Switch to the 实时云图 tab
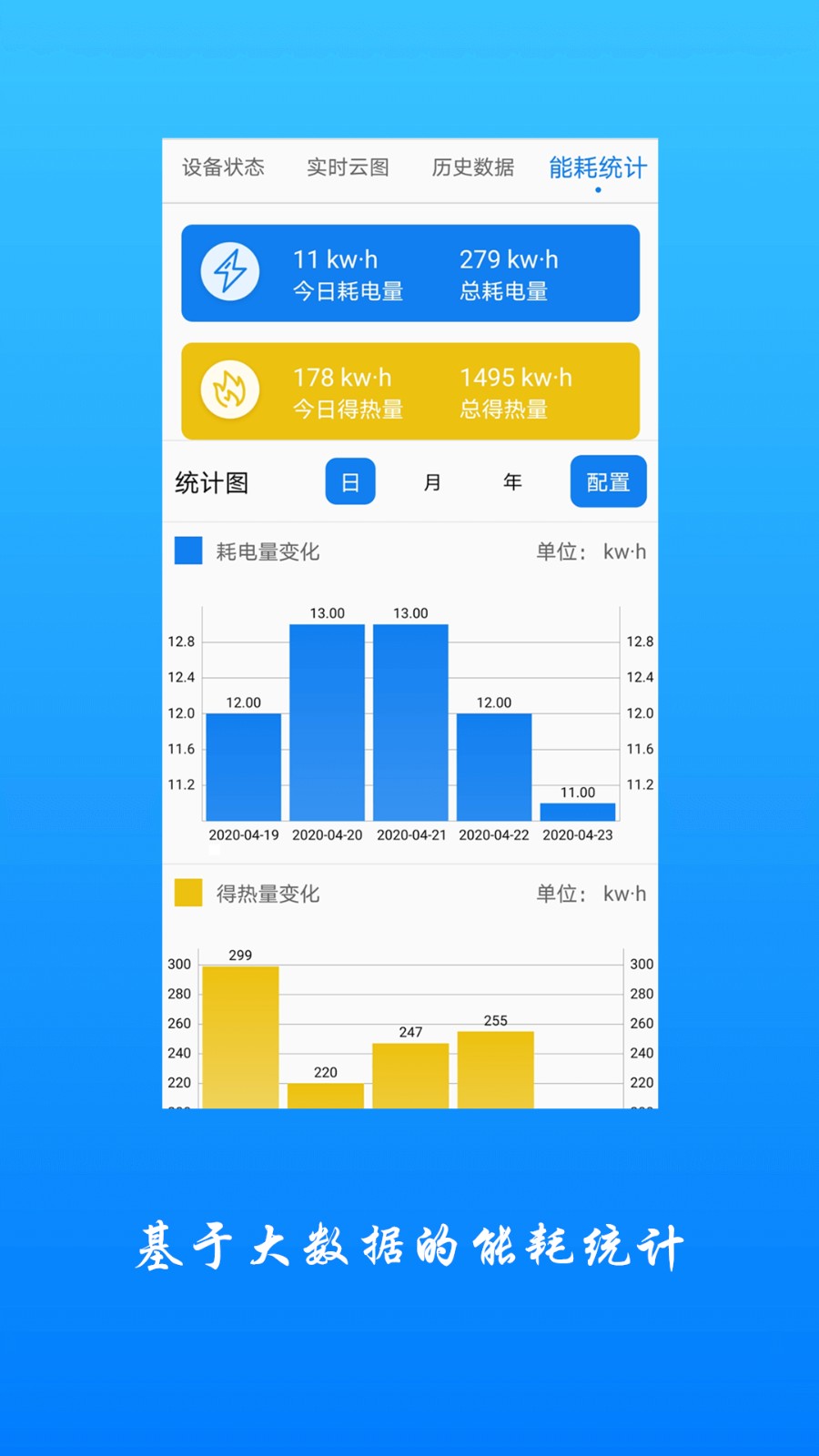The width and height of the screenshot is (819, 1456). (x=349, y=167)
